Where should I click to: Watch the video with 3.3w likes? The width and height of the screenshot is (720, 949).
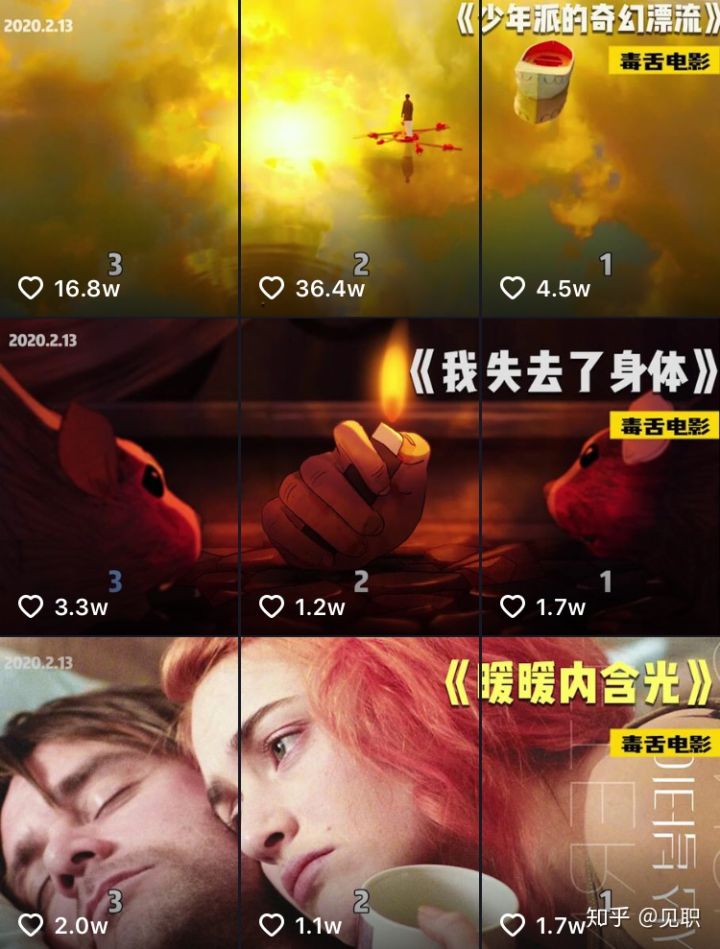(119, 478)
